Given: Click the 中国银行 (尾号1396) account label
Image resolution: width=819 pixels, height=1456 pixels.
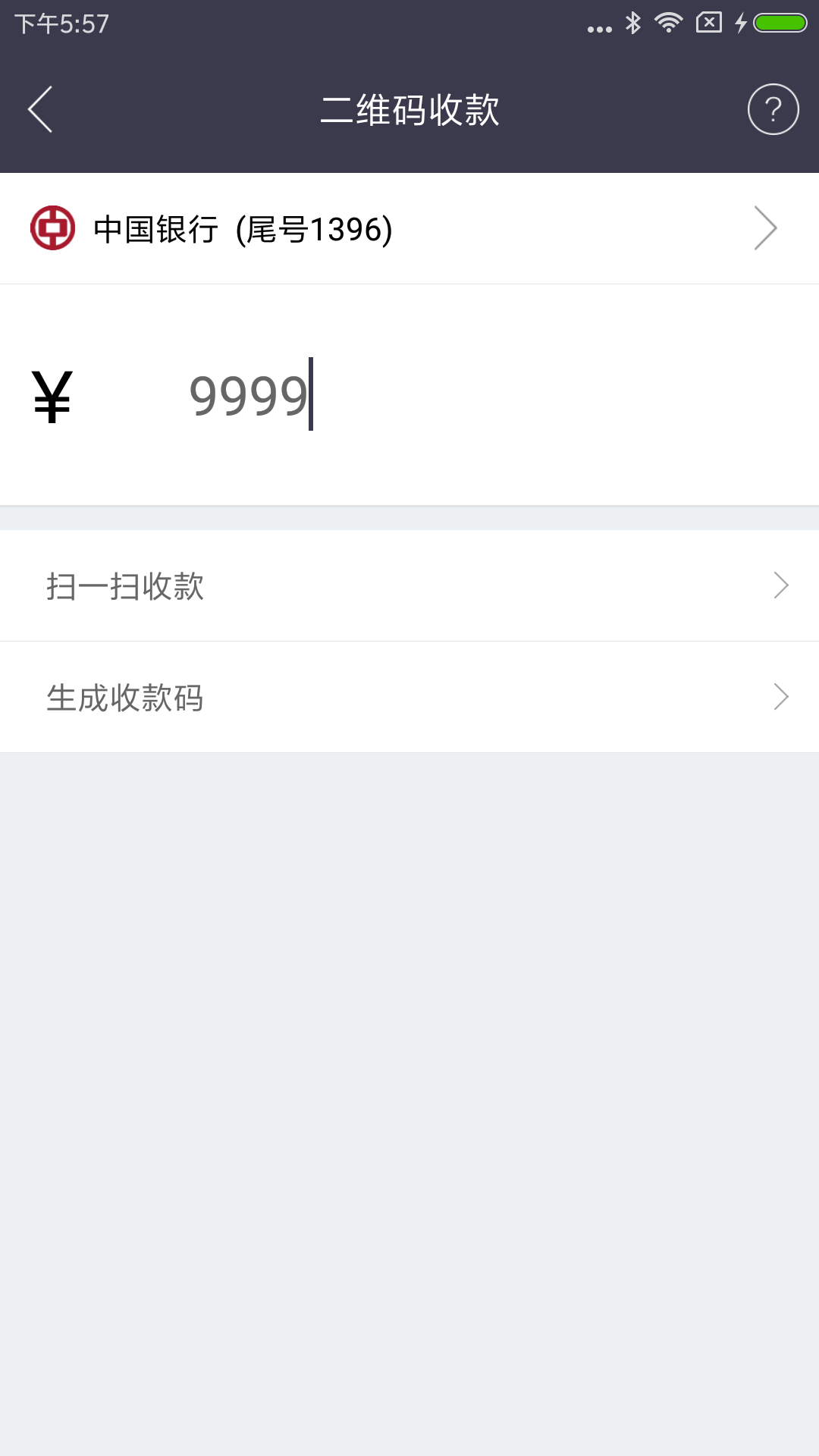Looking at the screenshot, I should [241, 228].
